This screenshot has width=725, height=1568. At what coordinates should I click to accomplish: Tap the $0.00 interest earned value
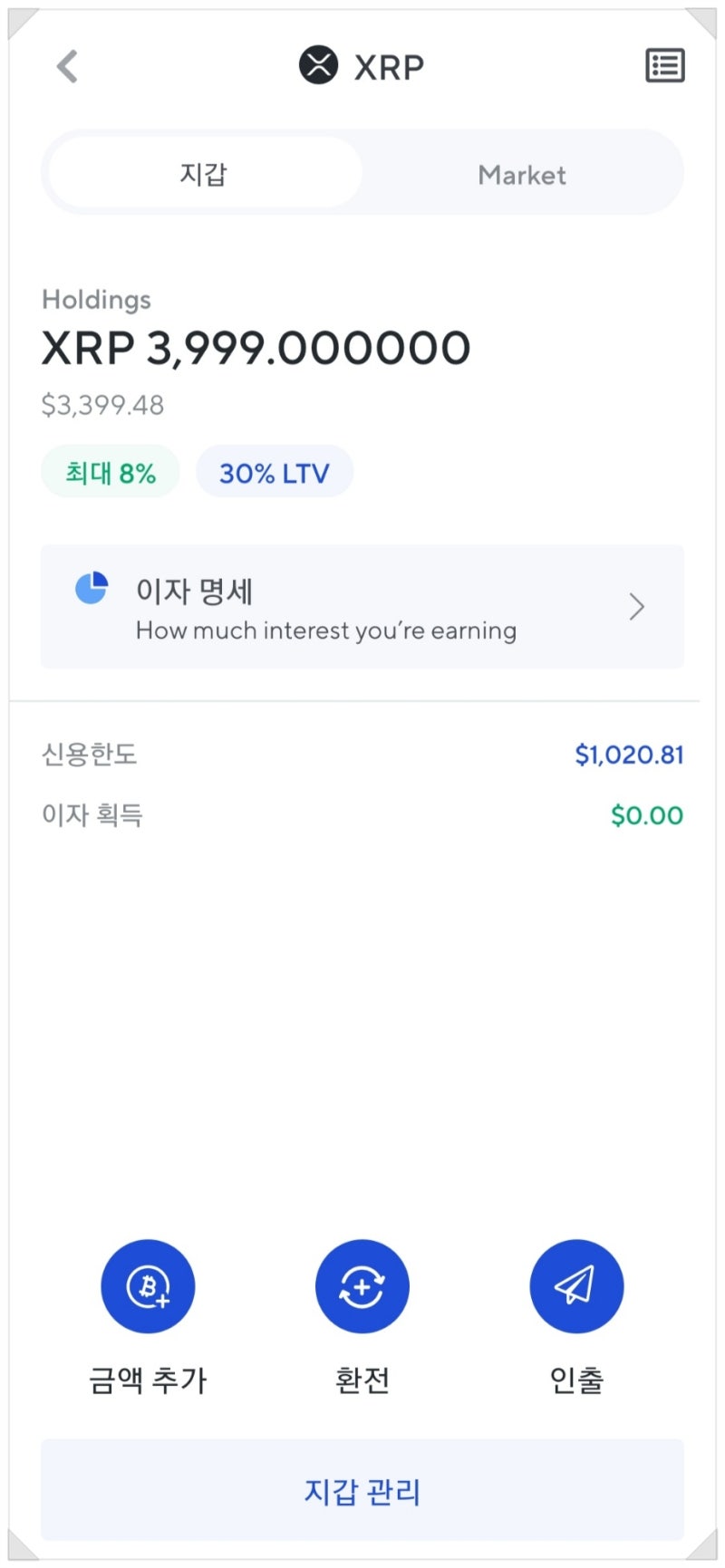pyautogui.click(x=647, y=813)
